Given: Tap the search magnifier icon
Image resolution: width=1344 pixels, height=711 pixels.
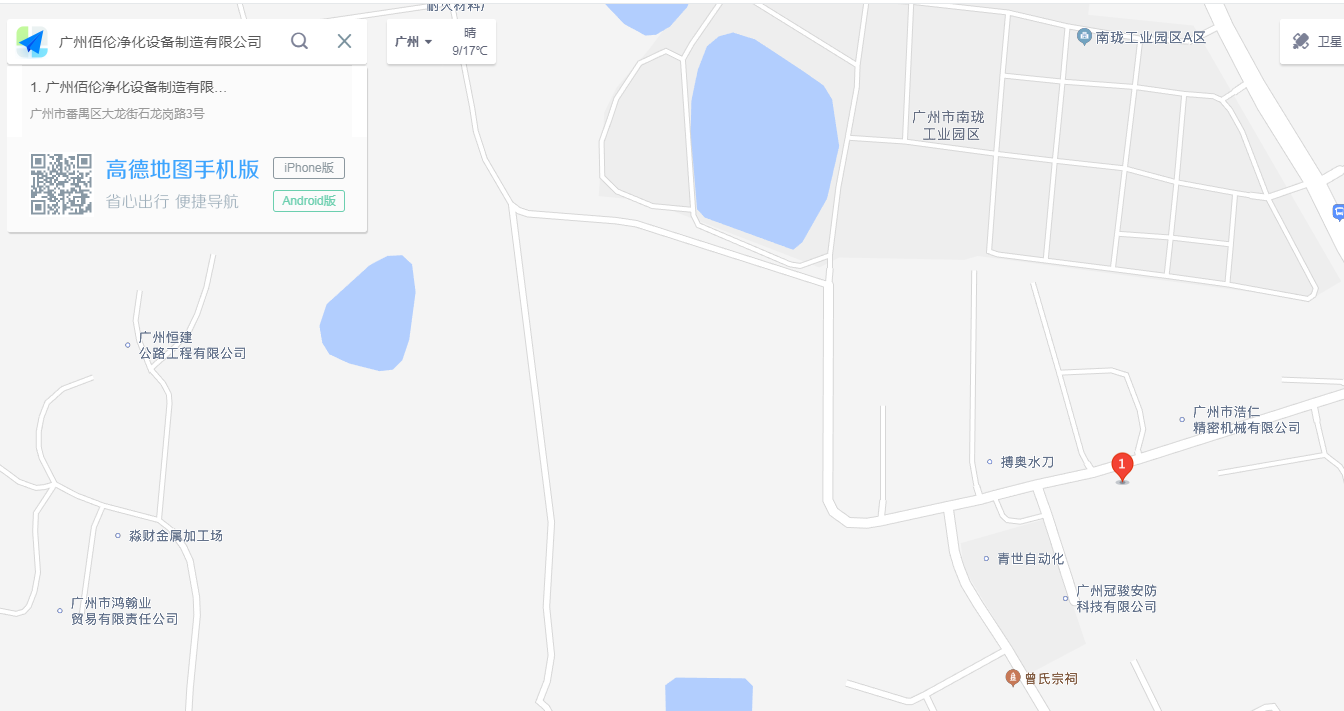Looking at the screenshot, I should [299, 41].
